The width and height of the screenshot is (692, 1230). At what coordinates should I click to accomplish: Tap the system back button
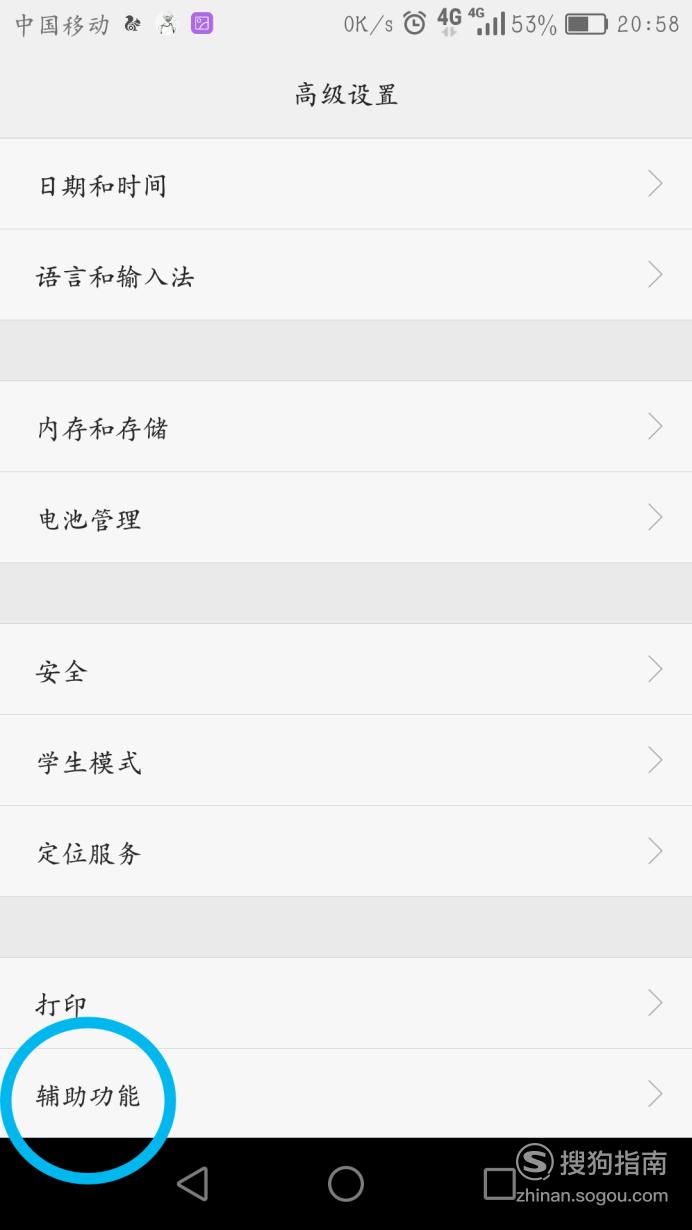point(192,1184)
